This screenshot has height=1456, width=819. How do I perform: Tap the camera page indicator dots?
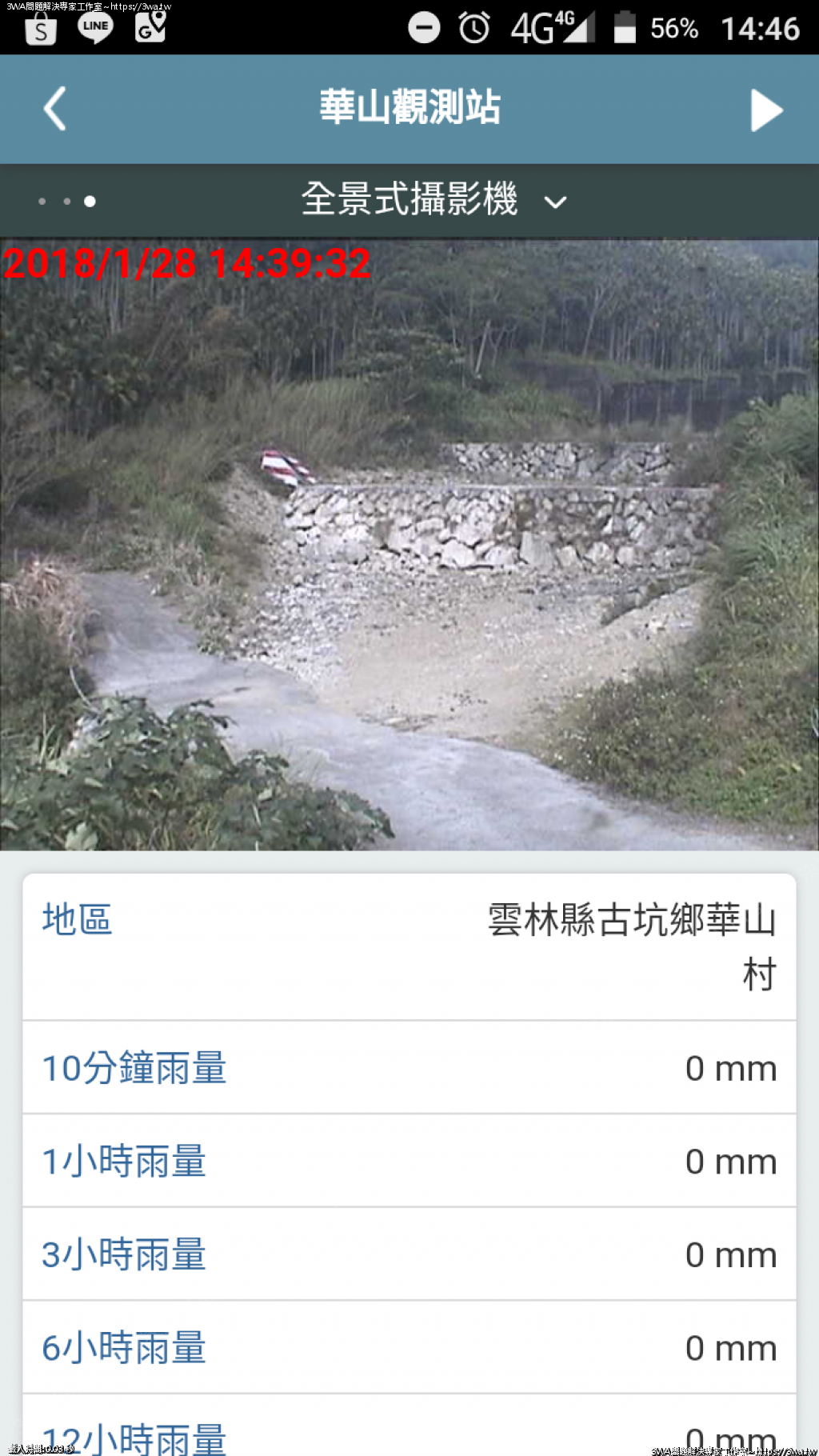(67, 202)
